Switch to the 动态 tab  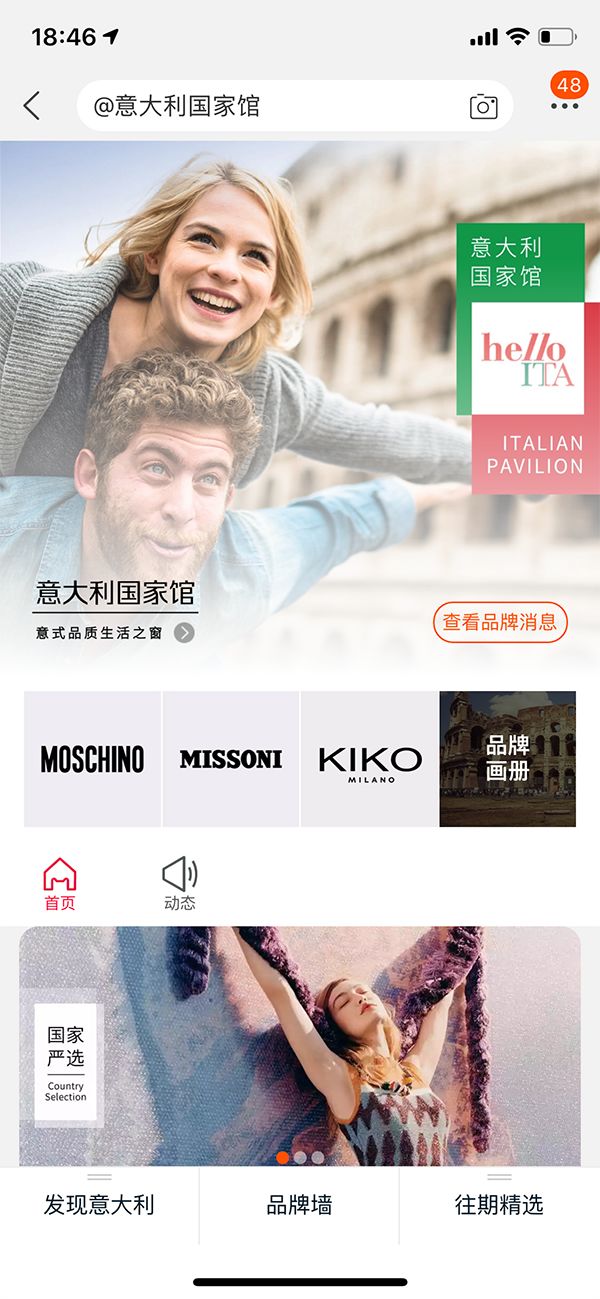(180, 884)
